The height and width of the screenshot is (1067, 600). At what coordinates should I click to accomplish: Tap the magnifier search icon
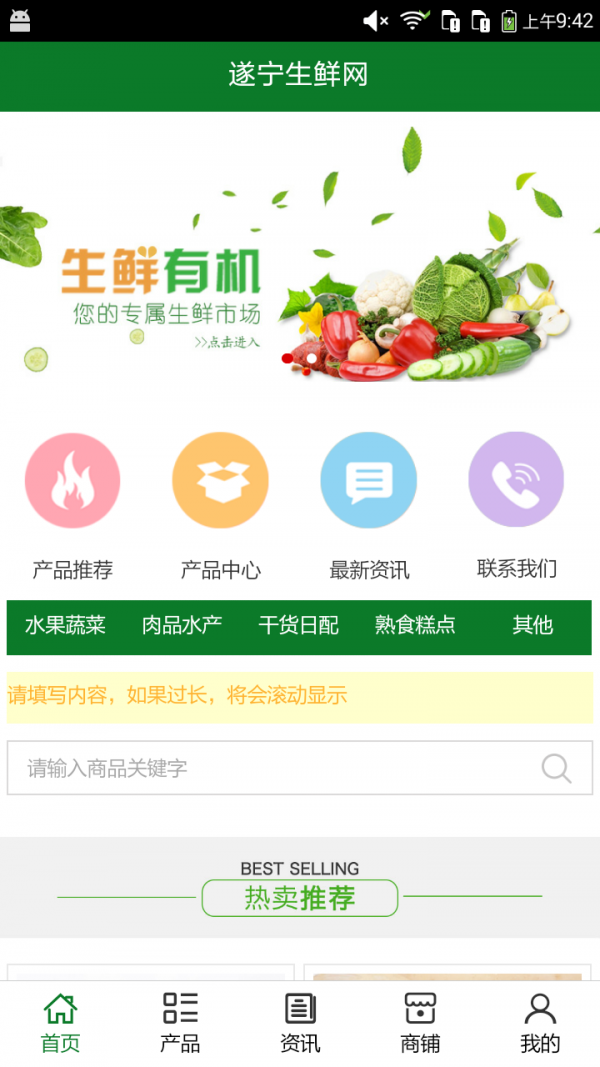(556, 768)
